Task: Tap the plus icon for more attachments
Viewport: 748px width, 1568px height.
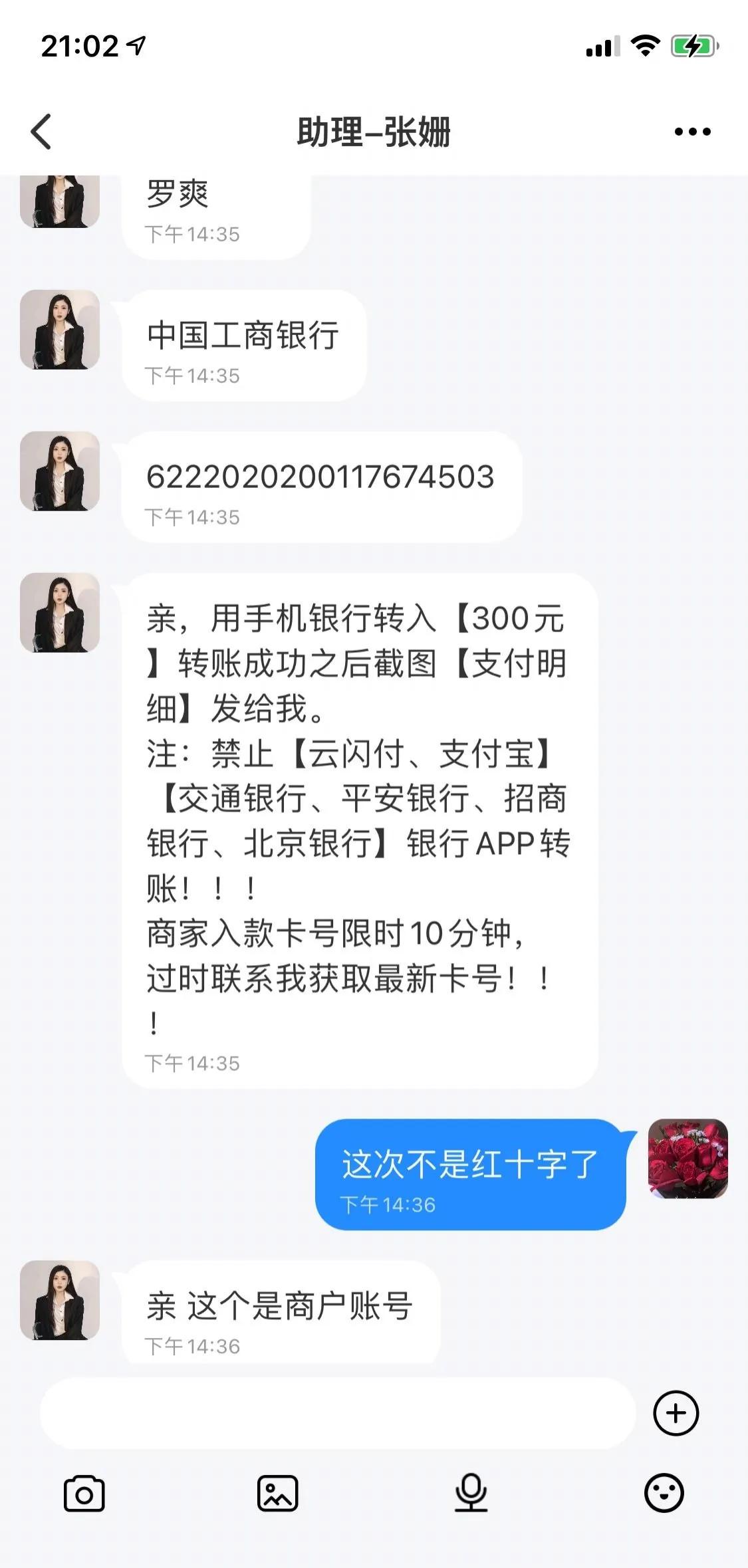Action: (676, 1412)
